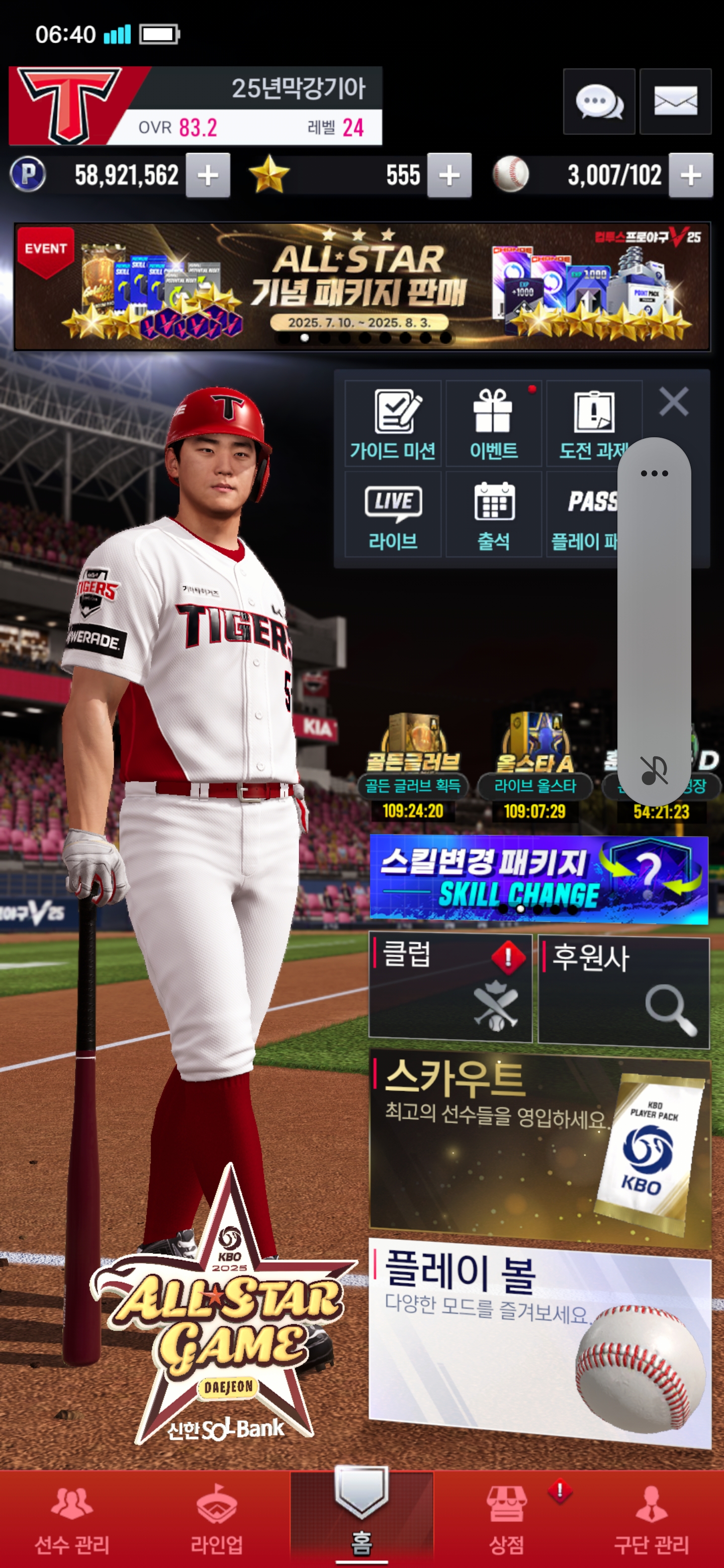Open the 라이브 menu
Image resolution: width=724 pixels, height=1568 pixels.
pos(393,514)
